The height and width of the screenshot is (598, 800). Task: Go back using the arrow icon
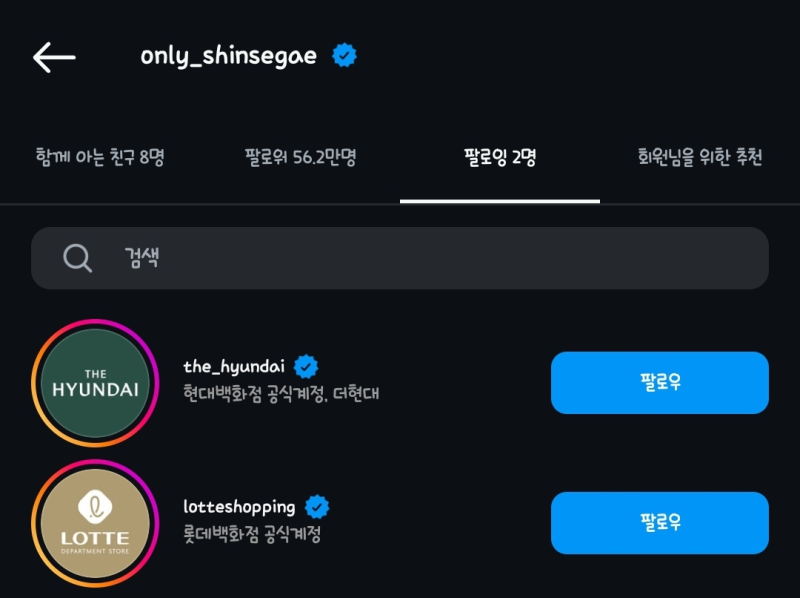coord(54,57)
